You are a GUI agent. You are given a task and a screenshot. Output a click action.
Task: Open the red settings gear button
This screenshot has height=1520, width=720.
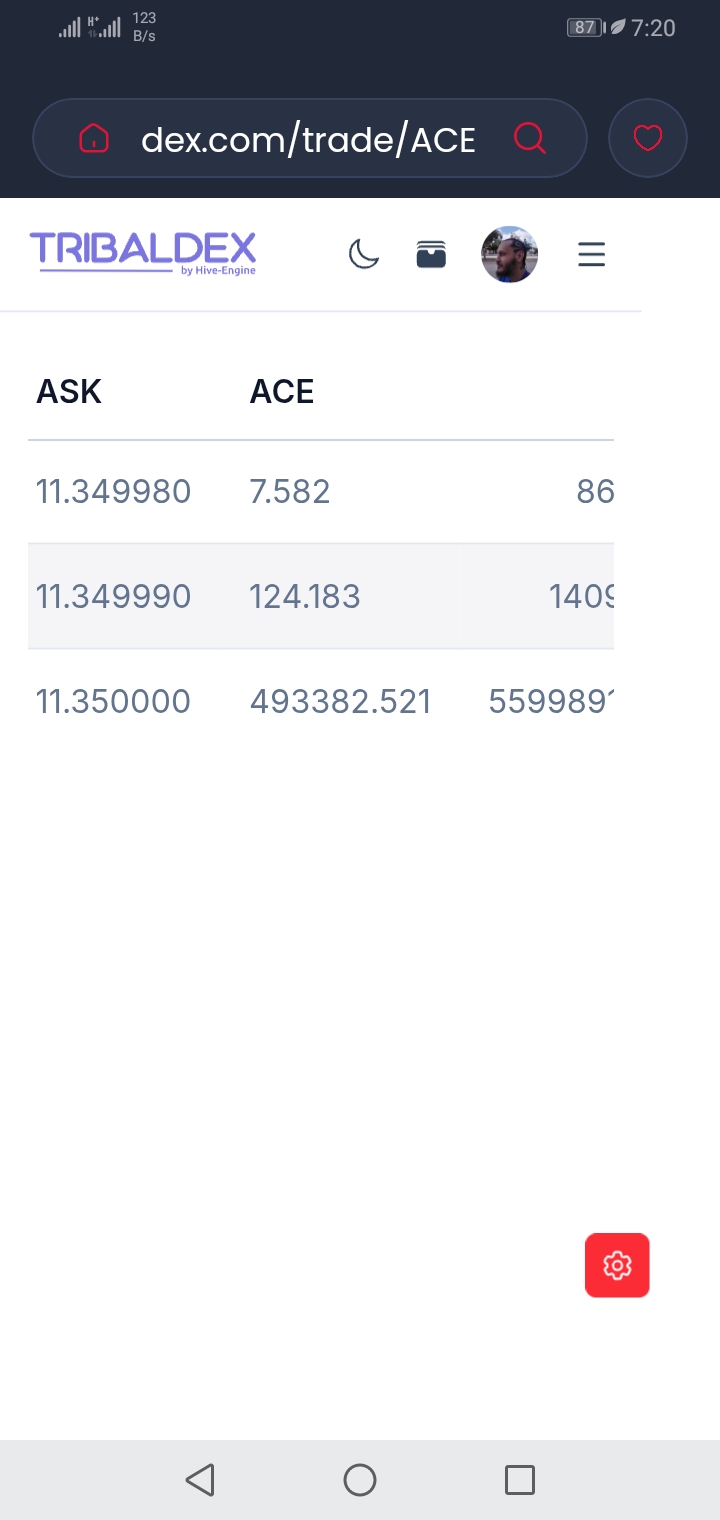[617, 1266]
